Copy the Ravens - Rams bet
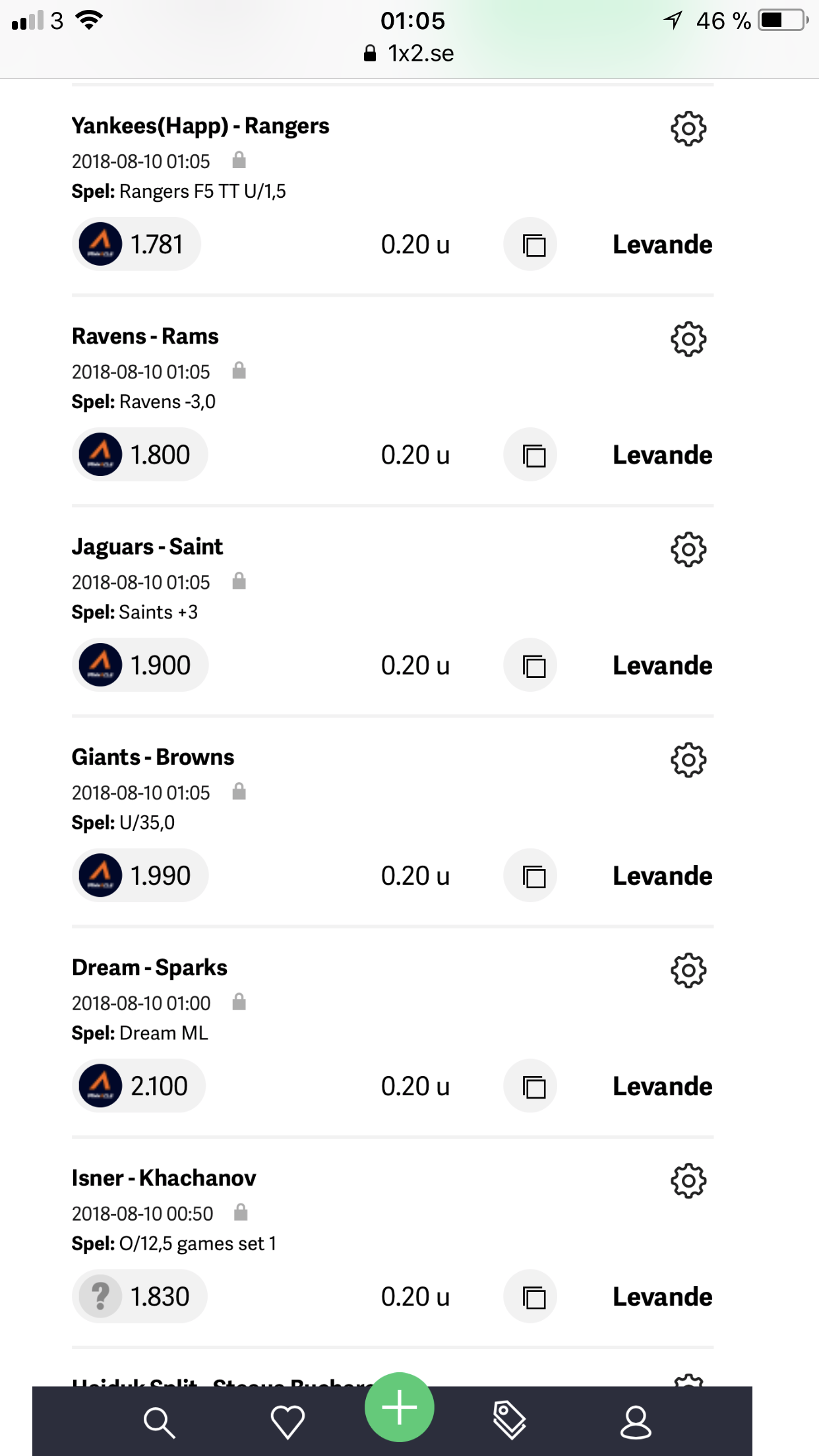The width and height of the screenshot is (819, 1456). [x=531, y=455]
